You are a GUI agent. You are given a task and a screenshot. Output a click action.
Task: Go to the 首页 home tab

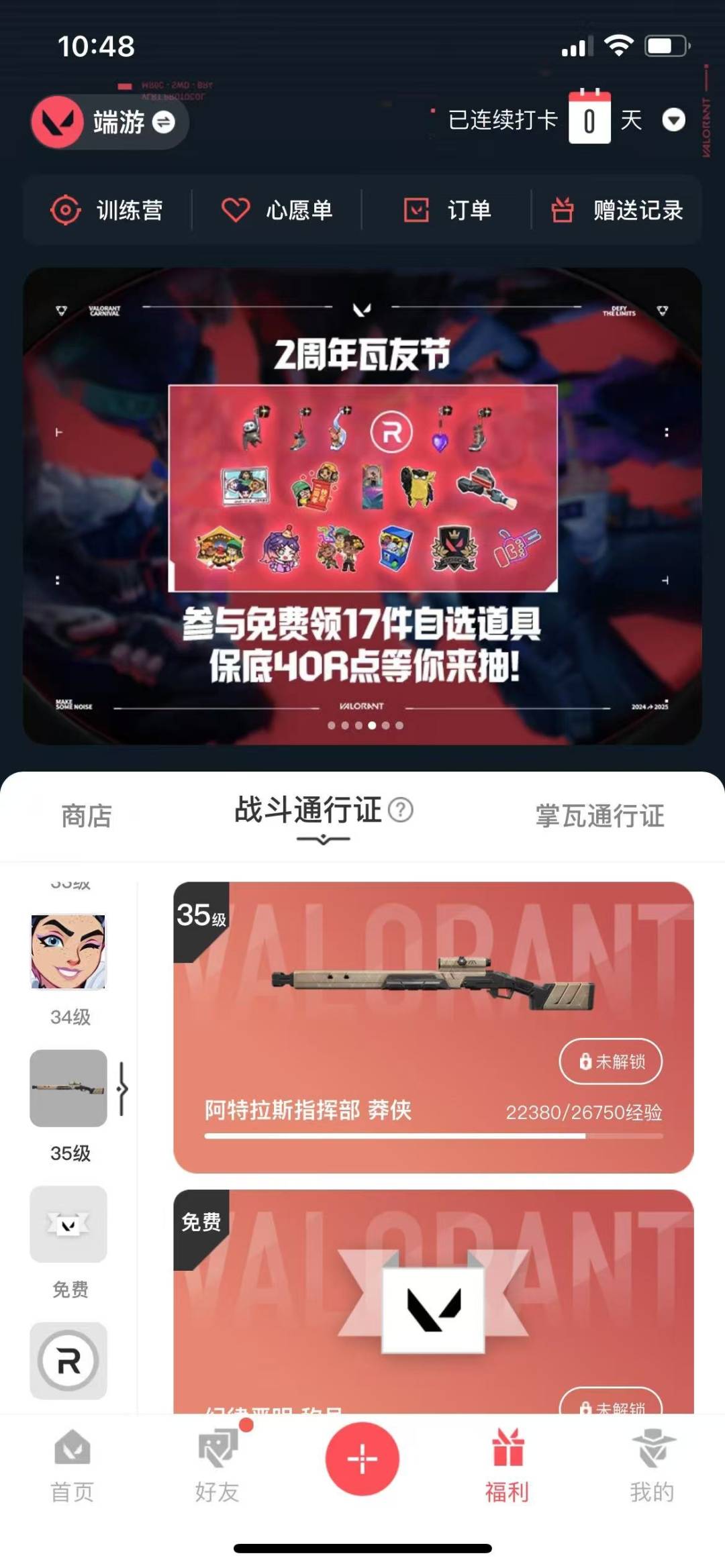[72, 1466]
